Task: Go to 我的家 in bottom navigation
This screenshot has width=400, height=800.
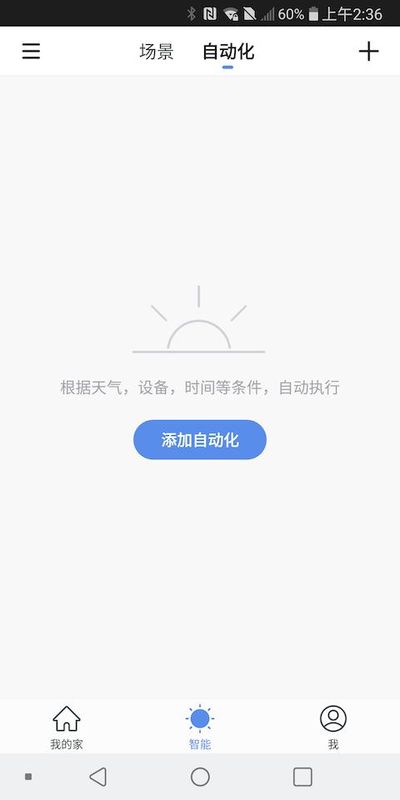Action: point(66,728)
